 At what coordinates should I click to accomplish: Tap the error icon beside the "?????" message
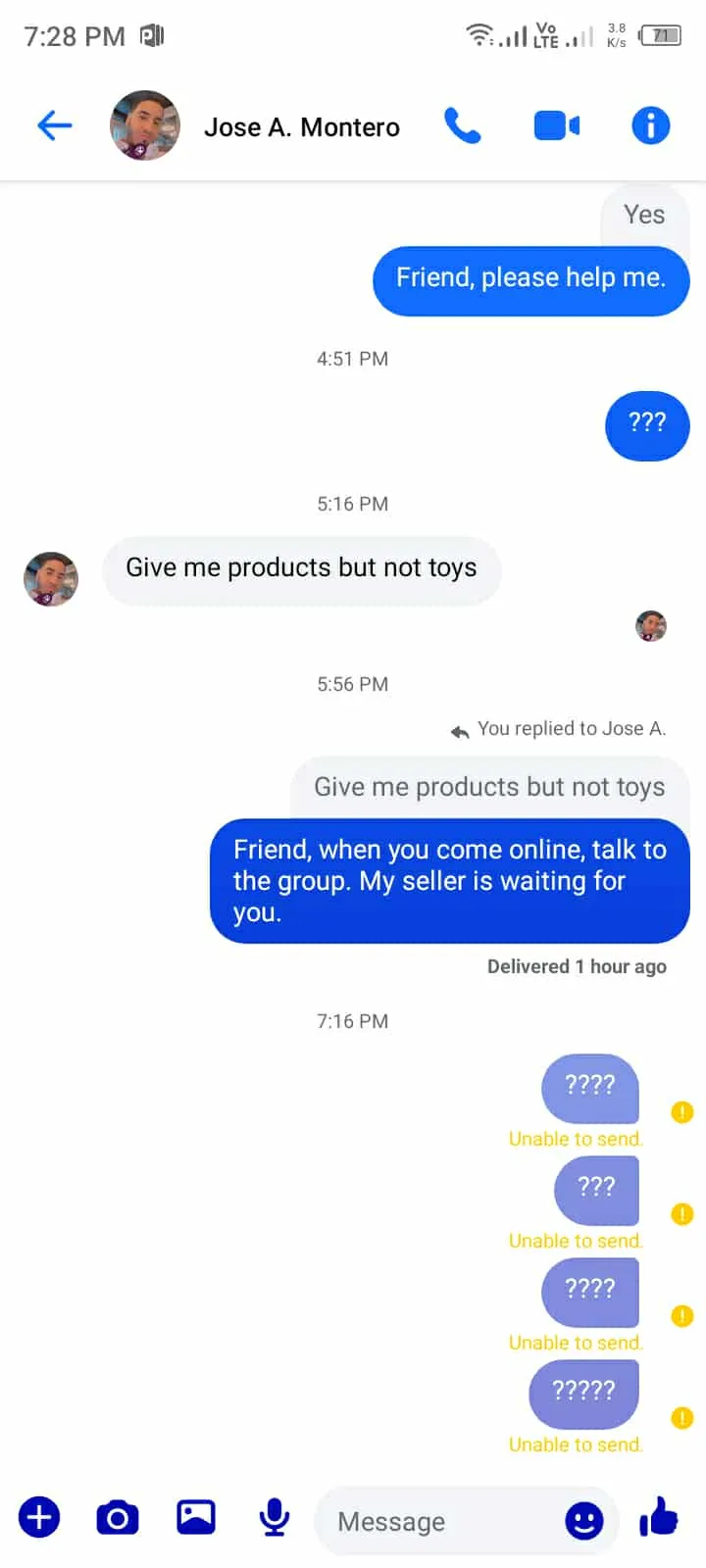(682, 1418)
